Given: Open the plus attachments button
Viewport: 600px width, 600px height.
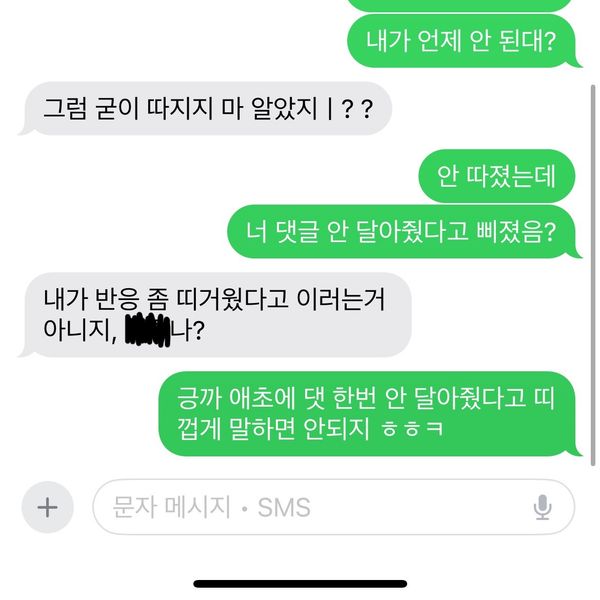Looking at the screenshot, I should click(47, 507).
